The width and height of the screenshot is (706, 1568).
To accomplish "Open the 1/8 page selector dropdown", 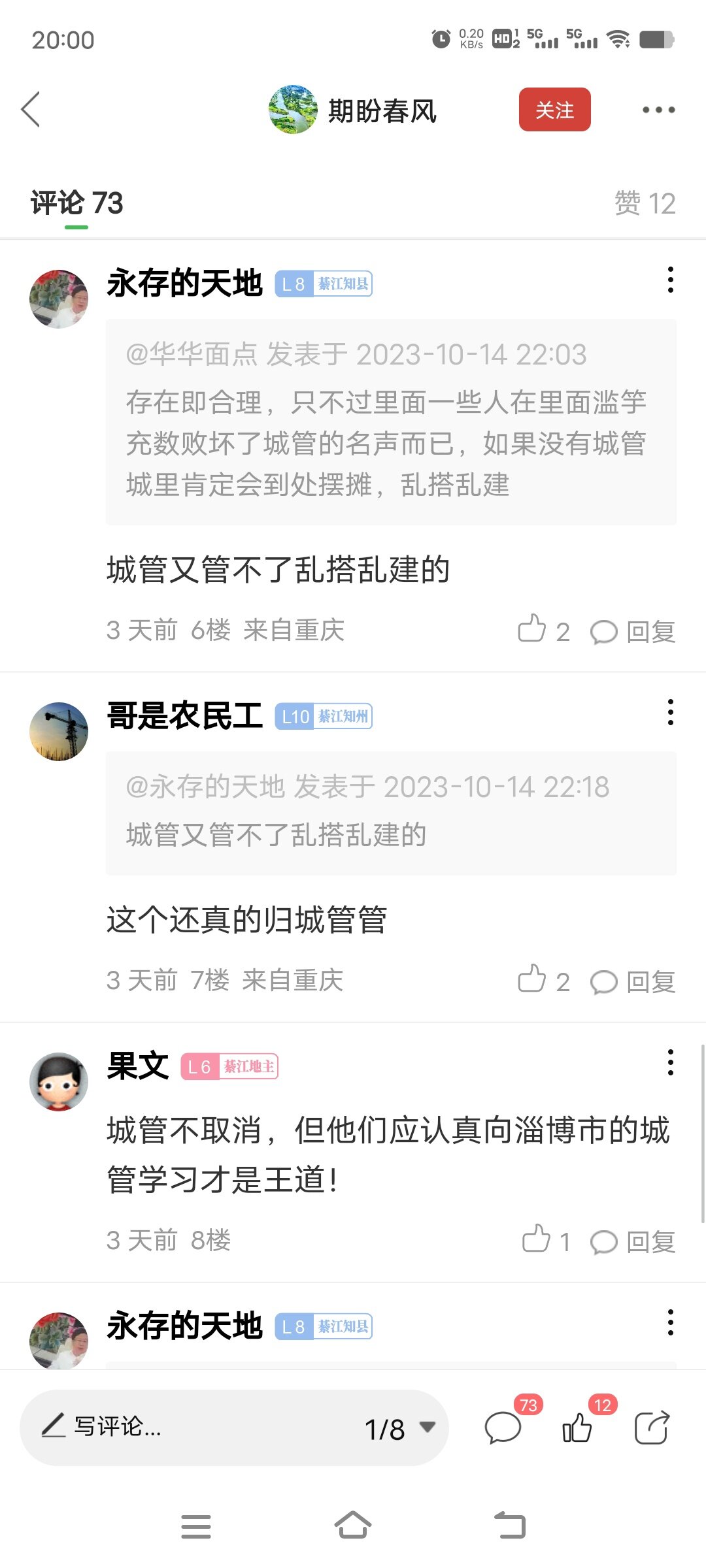I will pos(399,1429).
